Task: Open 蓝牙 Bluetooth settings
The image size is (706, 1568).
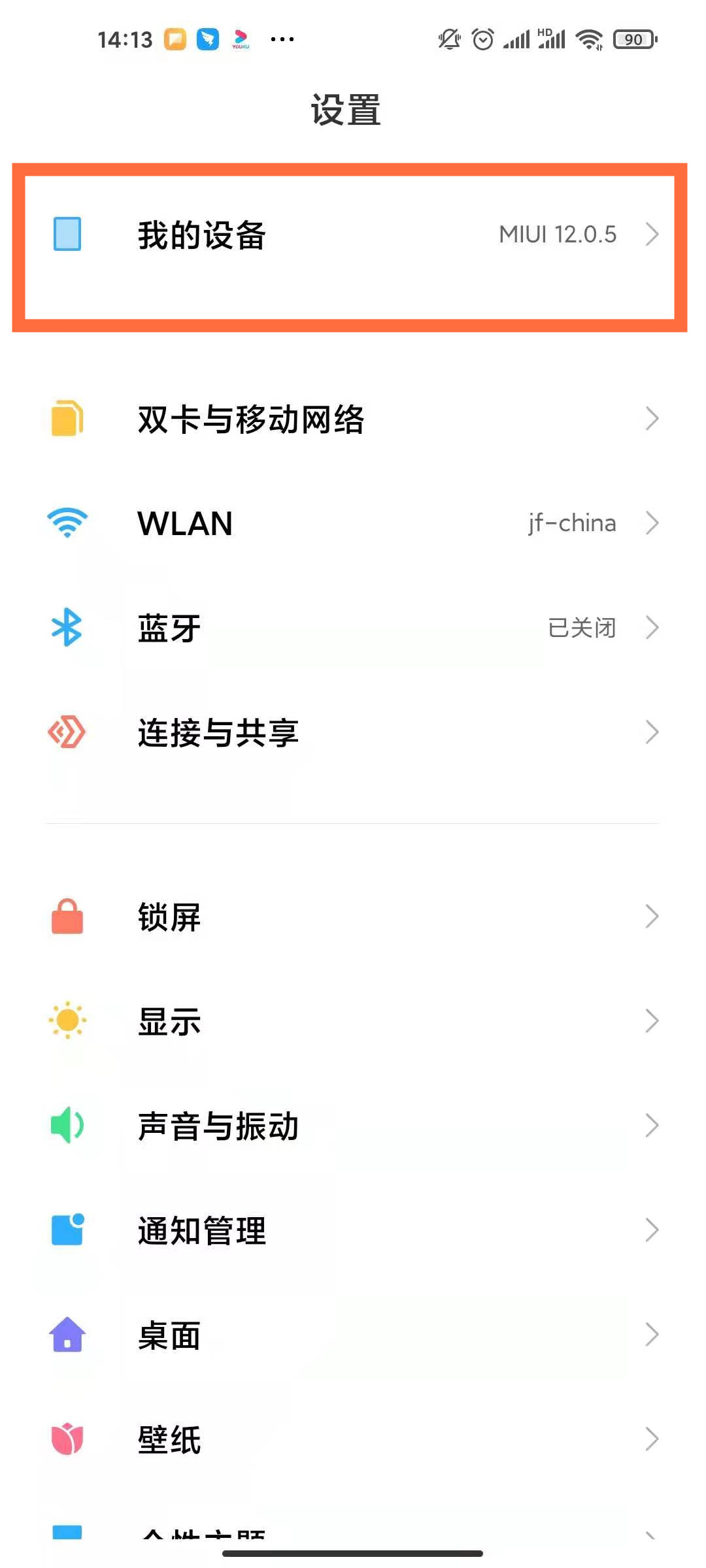Action: pos(353,628)
